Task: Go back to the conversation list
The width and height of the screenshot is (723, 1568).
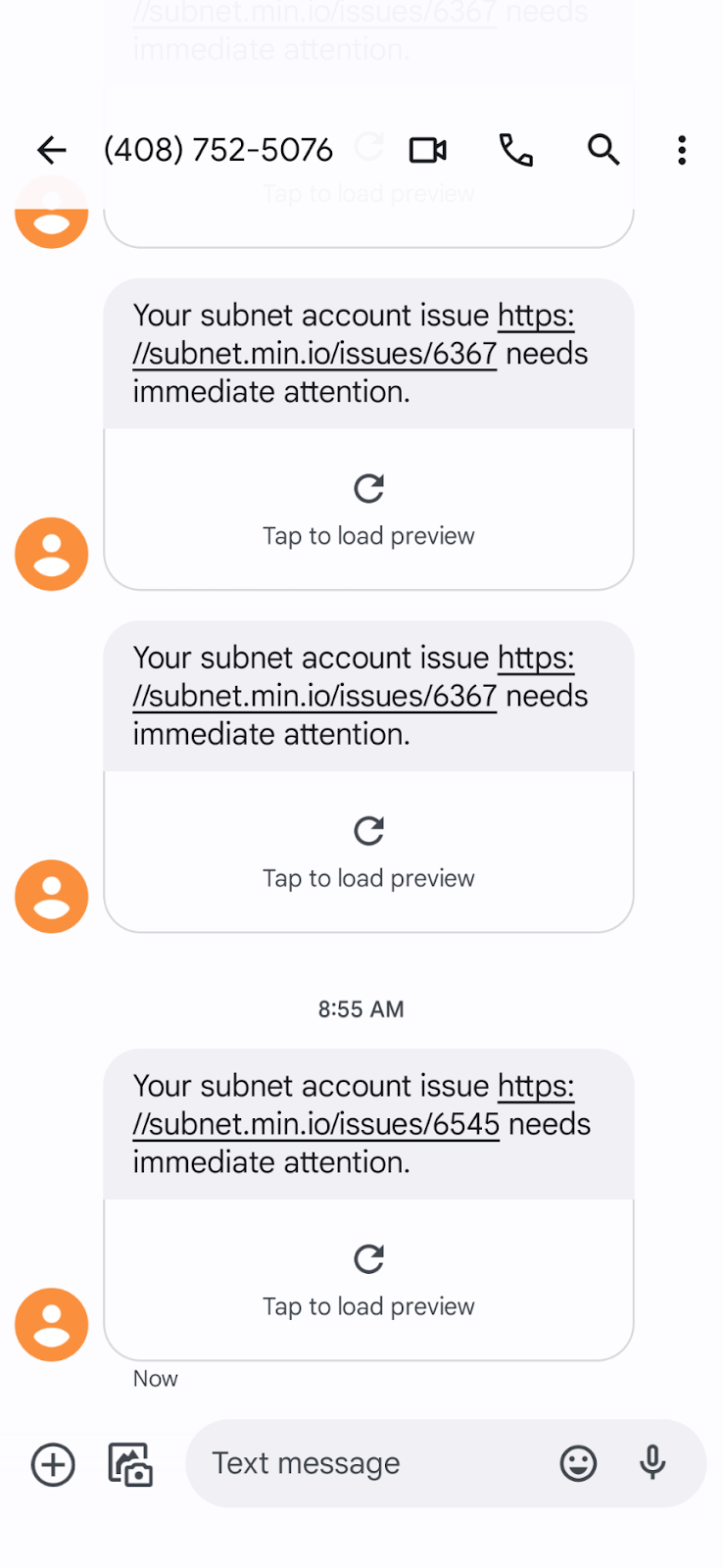Action: pyautogui.click(x=51, y=150)
